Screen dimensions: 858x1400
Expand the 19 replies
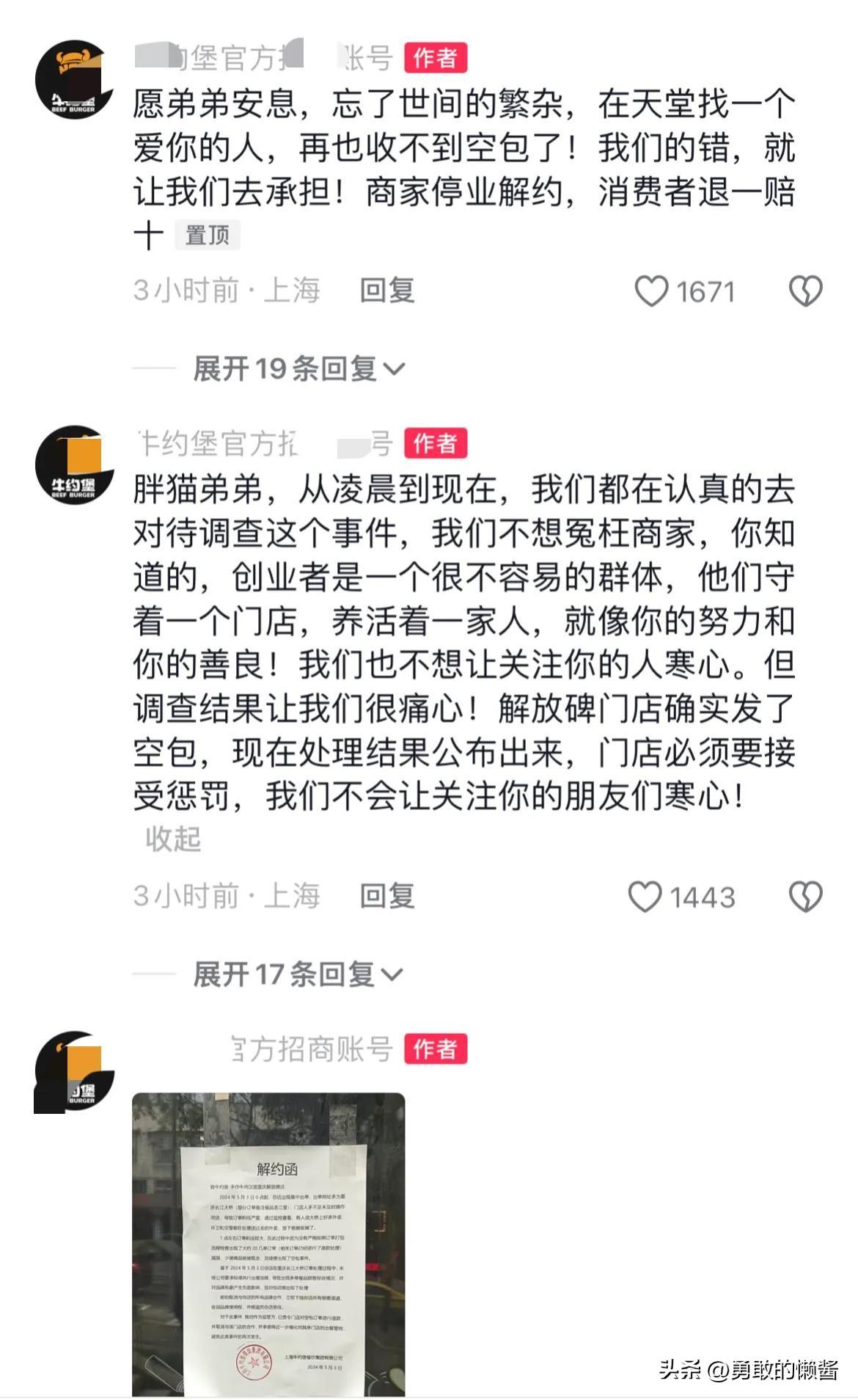[x=298, y=368]
